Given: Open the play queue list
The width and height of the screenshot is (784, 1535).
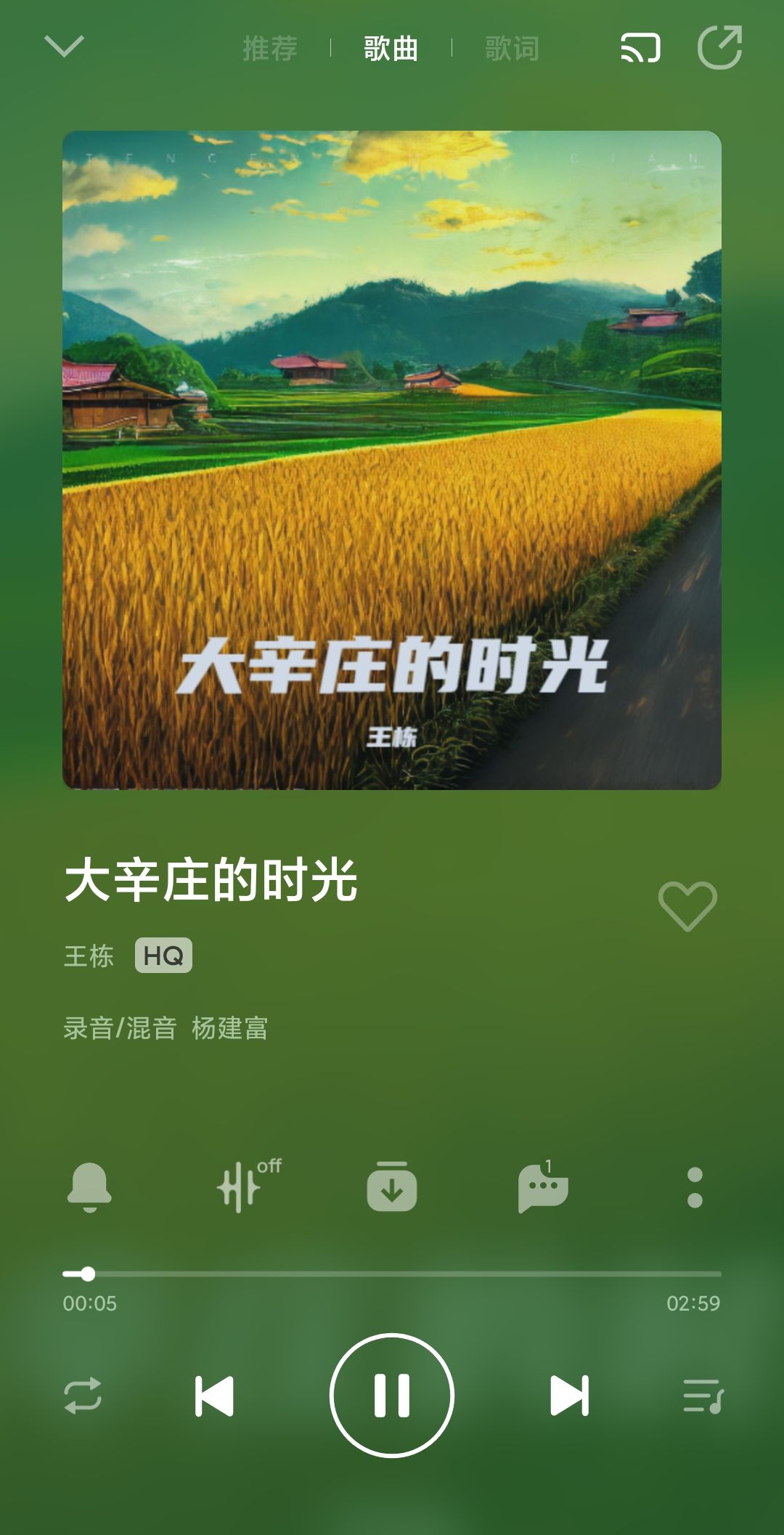Looking at the screenshot, I should pyautogui.click(x=703, y=1396).
